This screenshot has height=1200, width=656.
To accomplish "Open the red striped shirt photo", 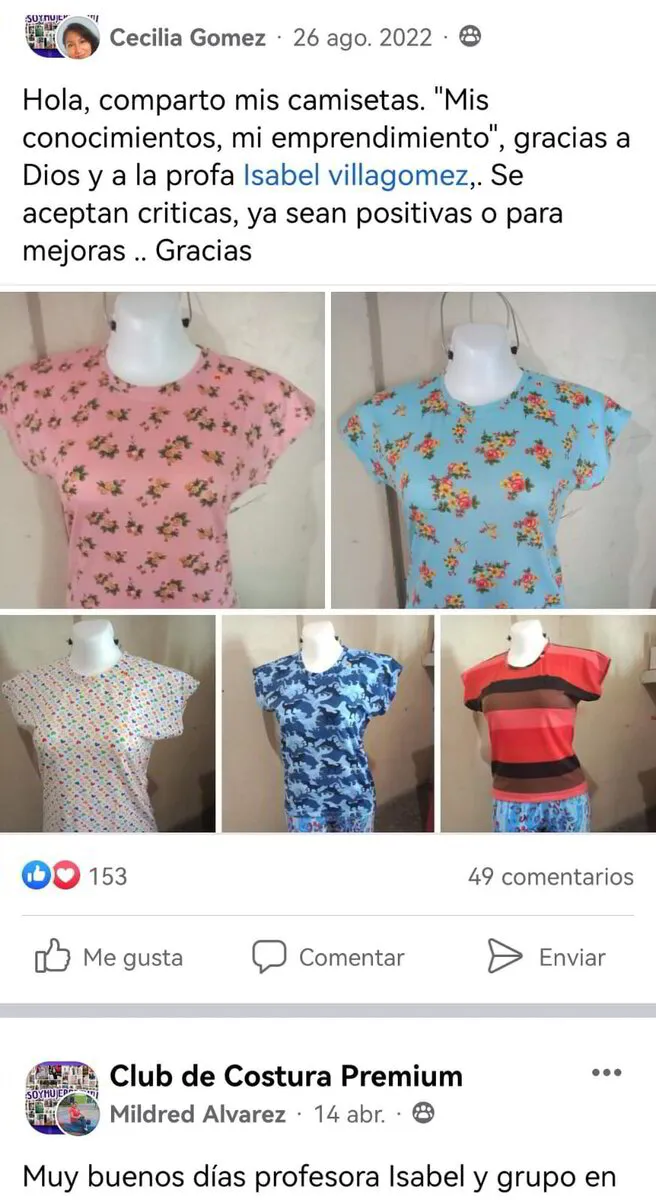I will (x=548, y=723).
